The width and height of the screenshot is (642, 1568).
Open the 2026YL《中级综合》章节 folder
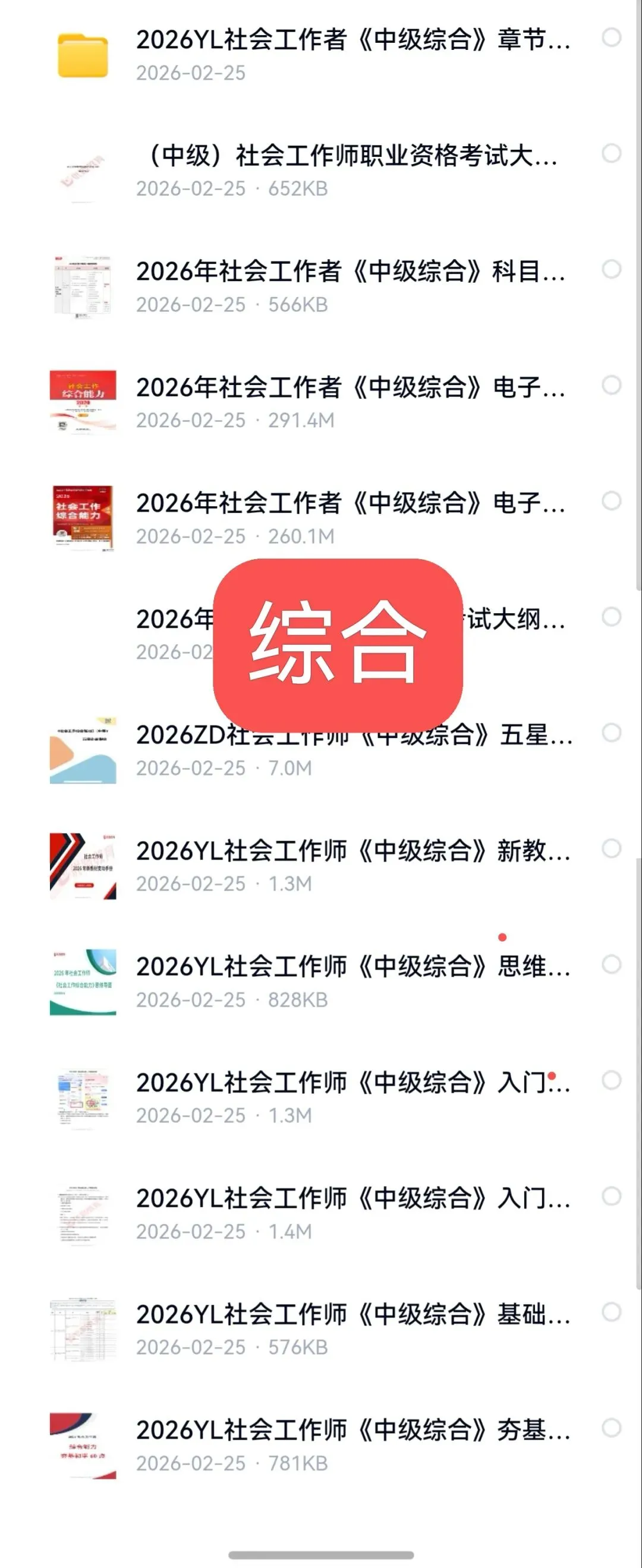click(353, 40)
